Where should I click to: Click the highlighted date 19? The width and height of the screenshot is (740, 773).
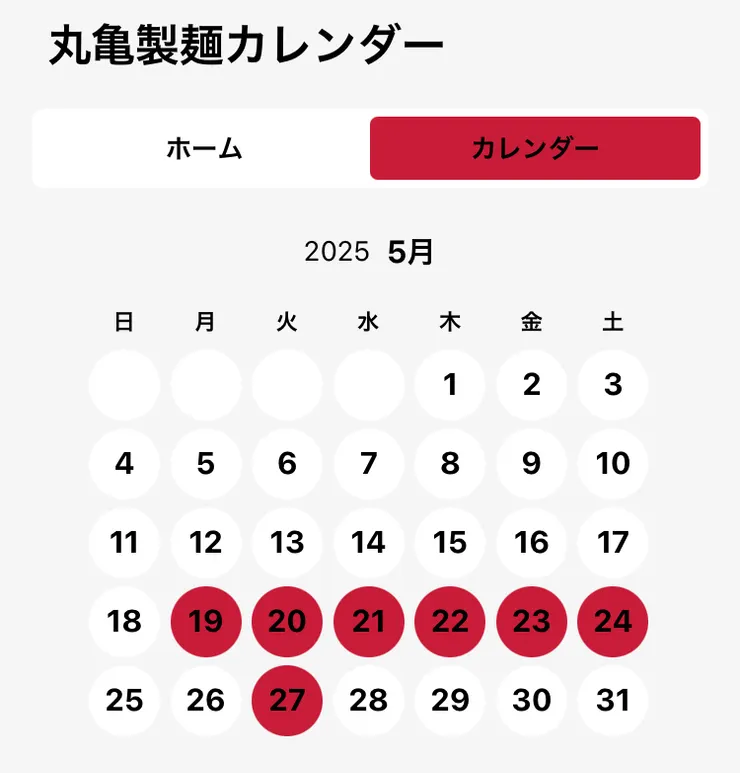point(205,621)
